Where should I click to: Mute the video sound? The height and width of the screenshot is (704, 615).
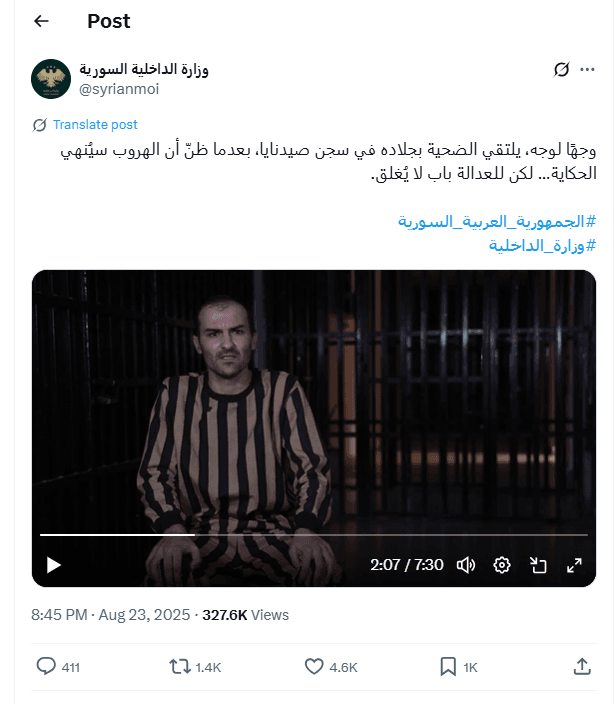[x=466, y=565]
